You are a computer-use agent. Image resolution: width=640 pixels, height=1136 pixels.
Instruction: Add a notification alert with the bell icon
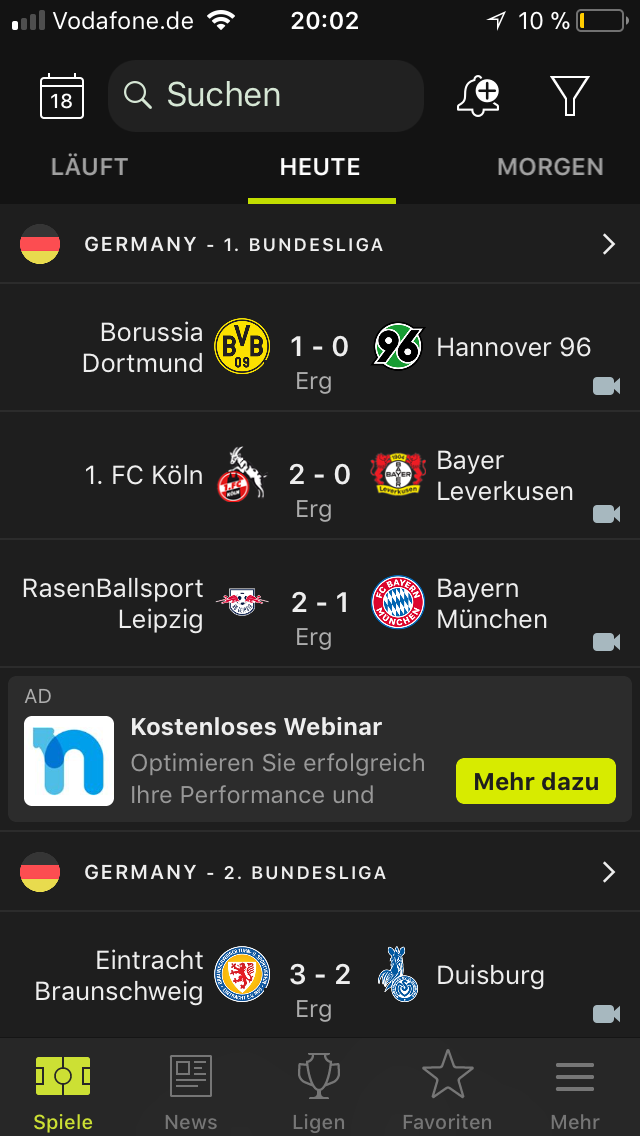point(478,96)
